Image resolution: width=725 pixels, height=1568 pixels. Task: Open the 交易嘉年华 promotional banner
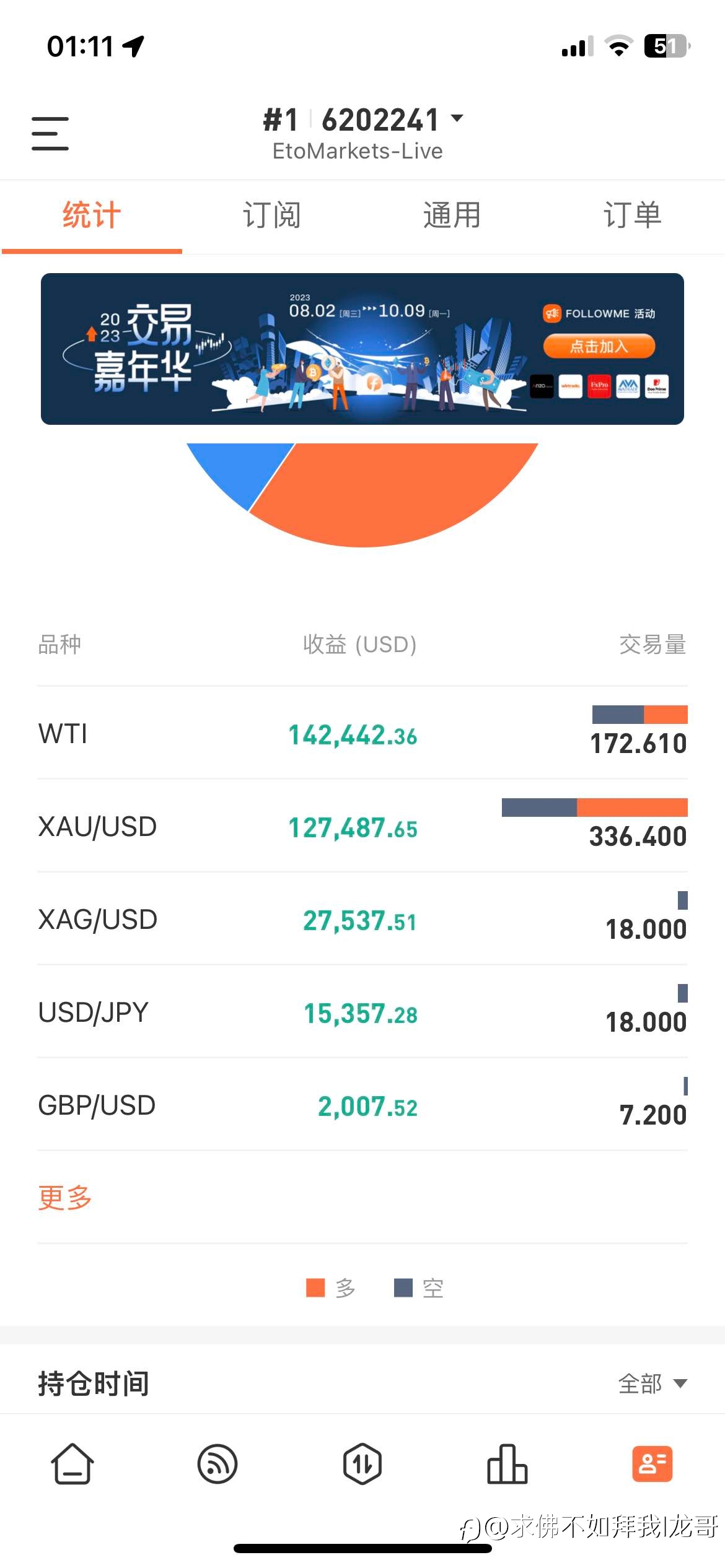[x=362, y=349]
